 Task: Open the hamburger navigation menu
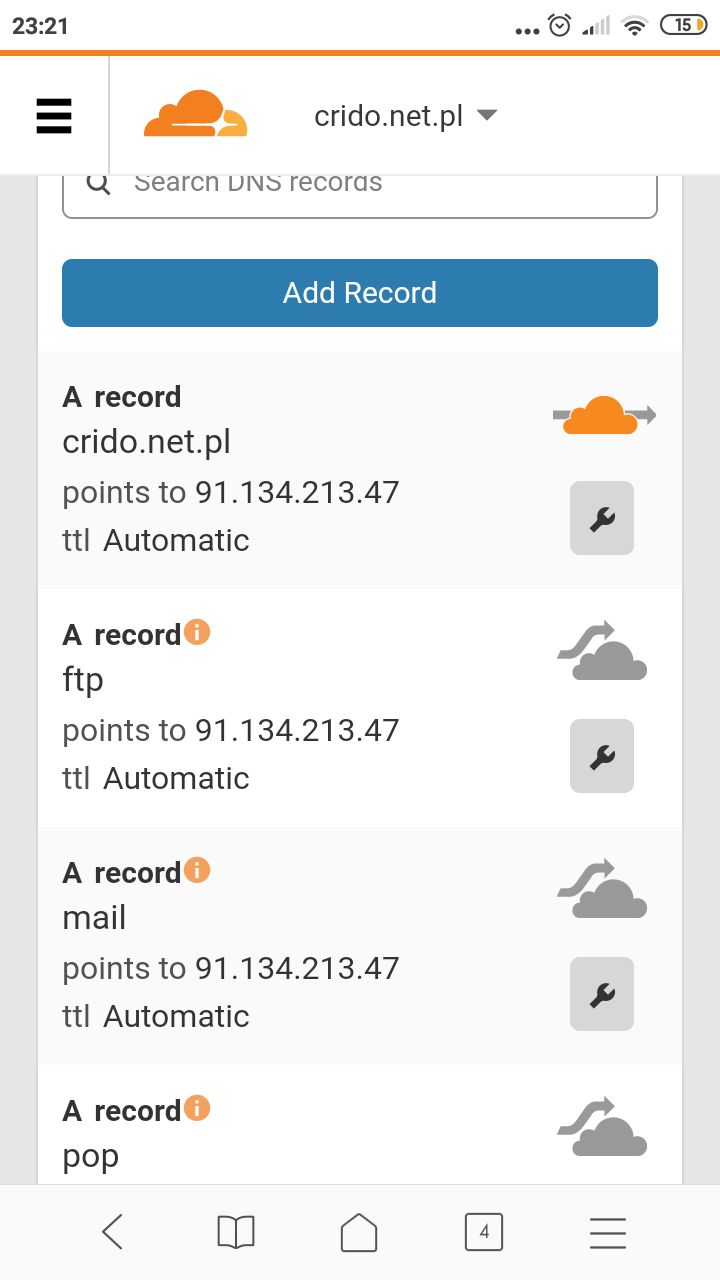tap(54, 116)
